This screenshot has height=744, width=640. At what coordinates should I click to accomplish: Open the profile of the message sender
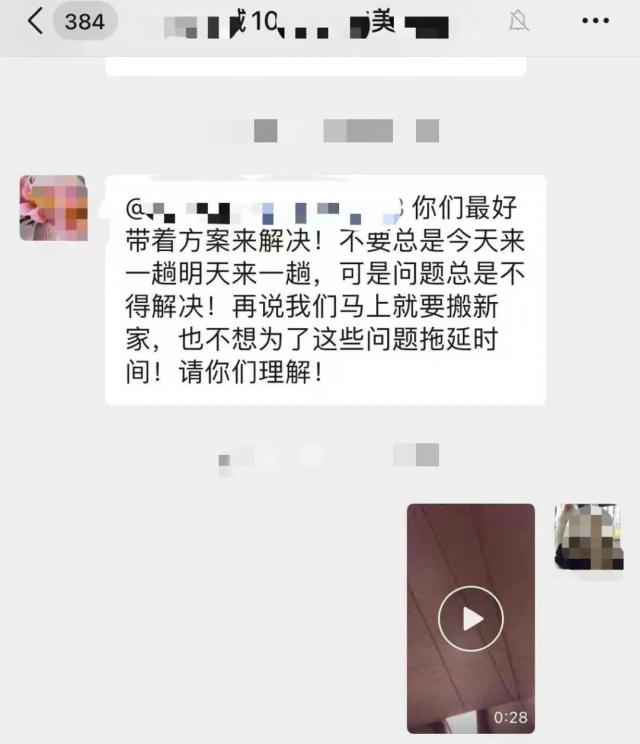(53, 208)
